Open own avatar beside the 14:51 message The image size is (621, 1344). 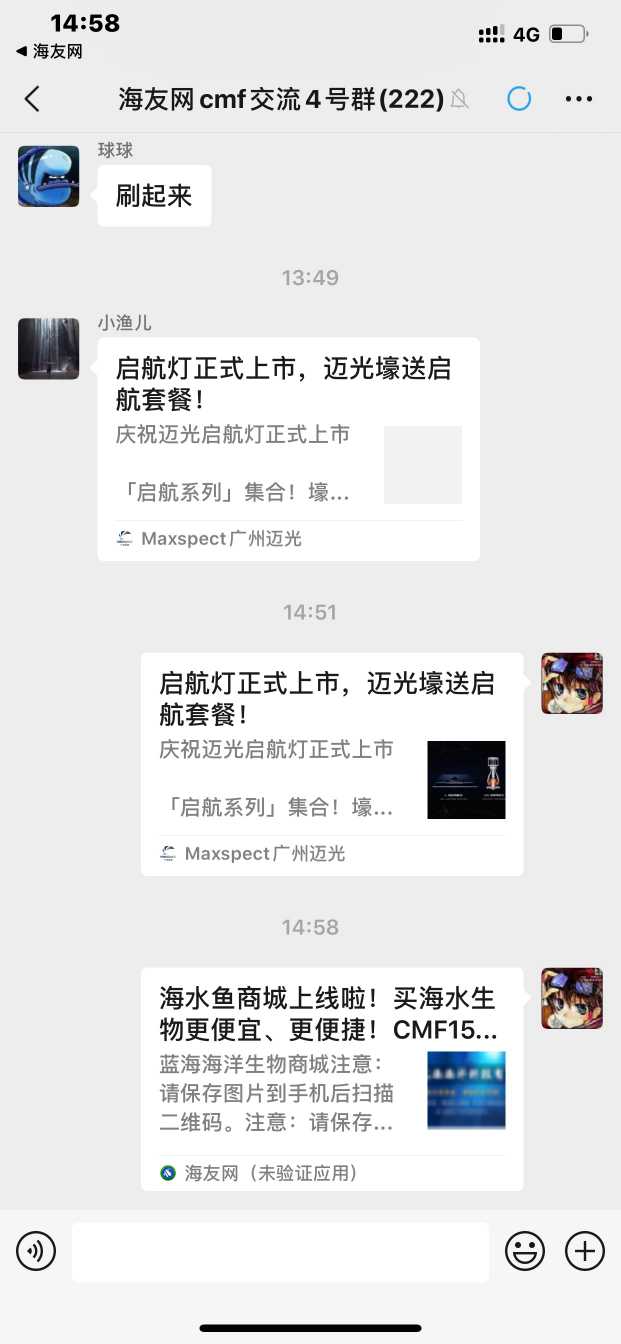[572, 684]
